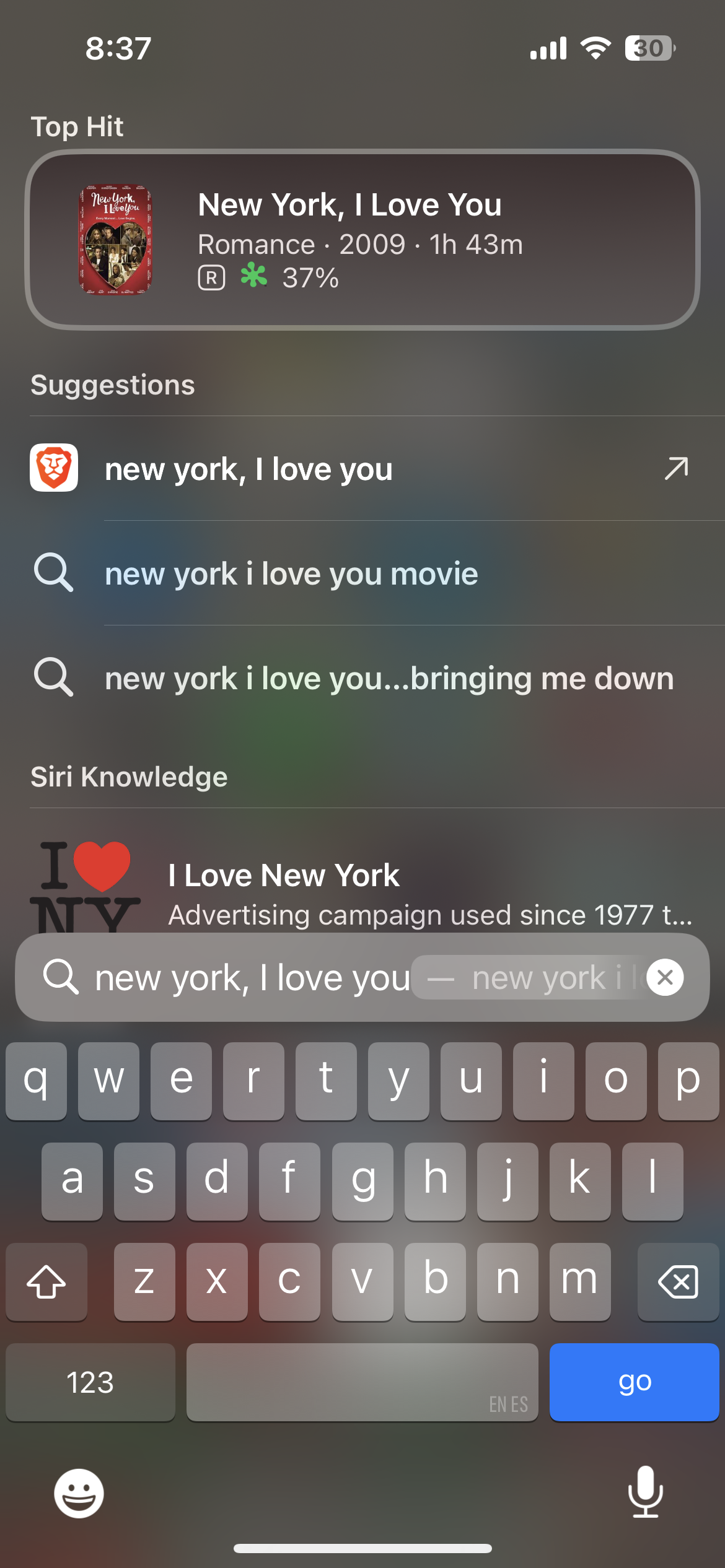This screenshot has width=725, height=1568.
Task: Tap the space bar
Action: pyautogui.click(x=362, y=1382)
